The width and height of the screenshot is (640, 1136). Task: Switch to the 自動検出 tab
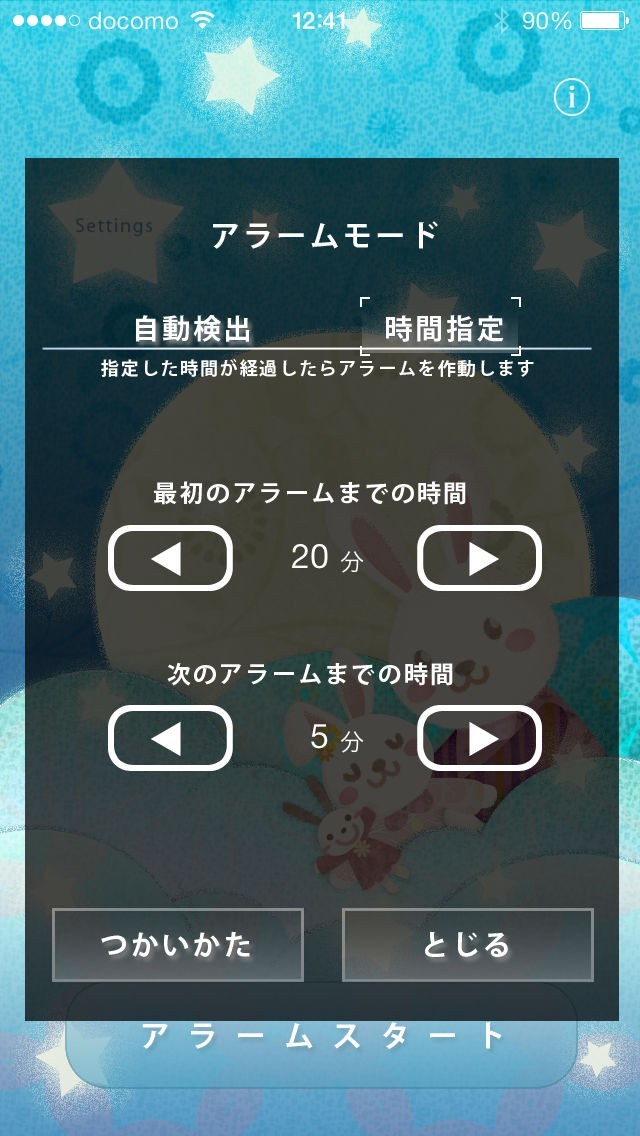point(193,330)
